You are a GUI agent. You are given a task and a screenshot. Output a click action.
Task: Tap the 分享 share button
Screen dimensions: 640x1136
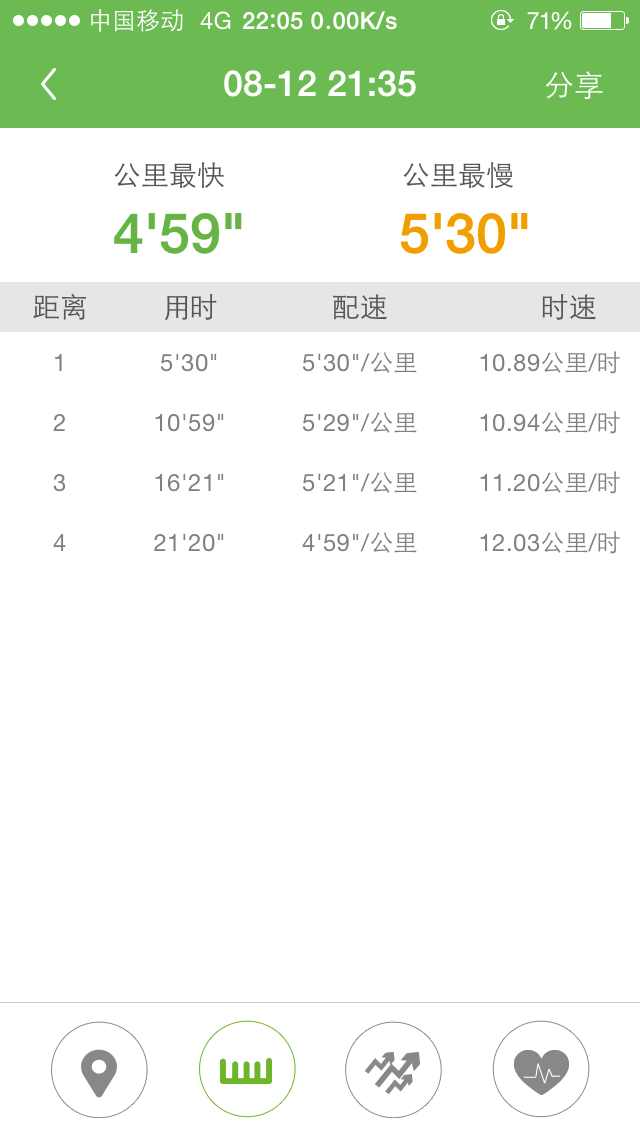coord(574,85)
